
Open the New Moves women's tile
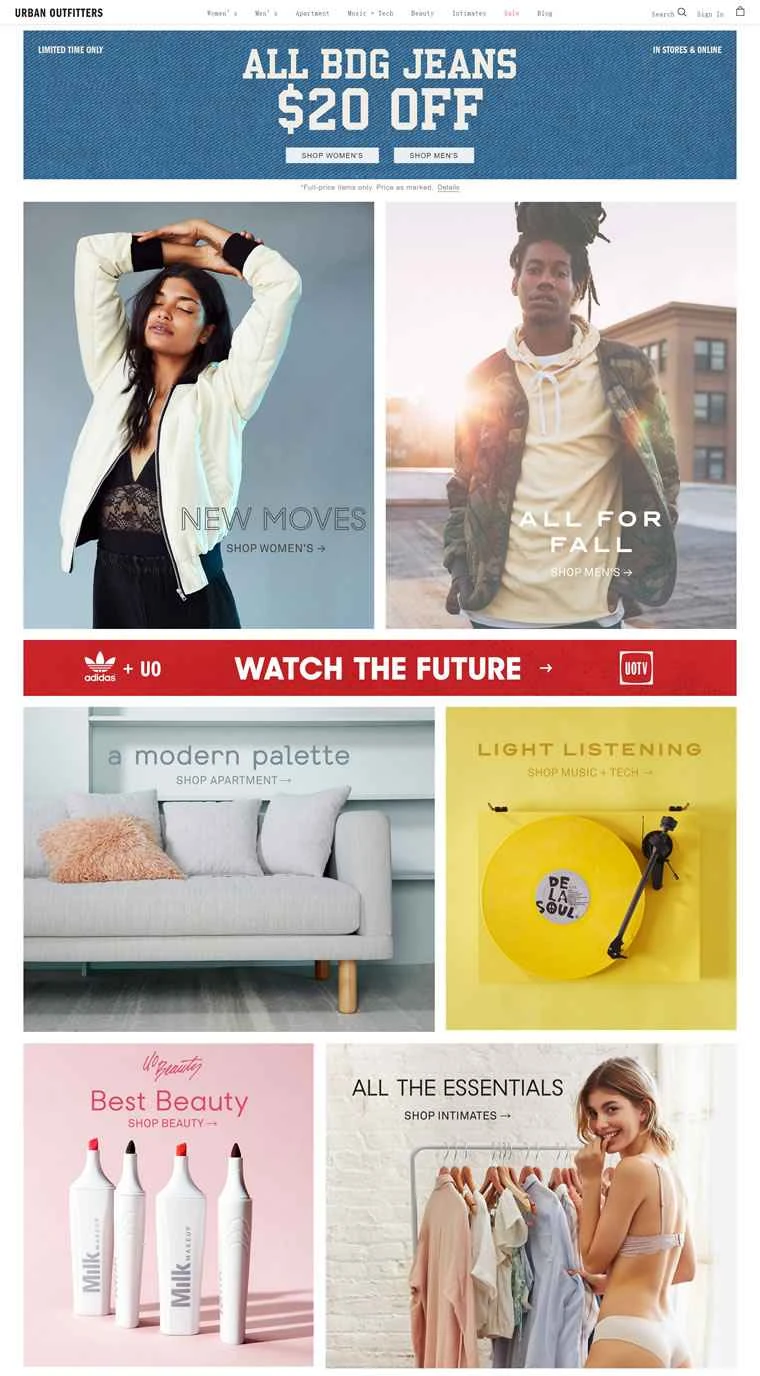click(198, 415)
